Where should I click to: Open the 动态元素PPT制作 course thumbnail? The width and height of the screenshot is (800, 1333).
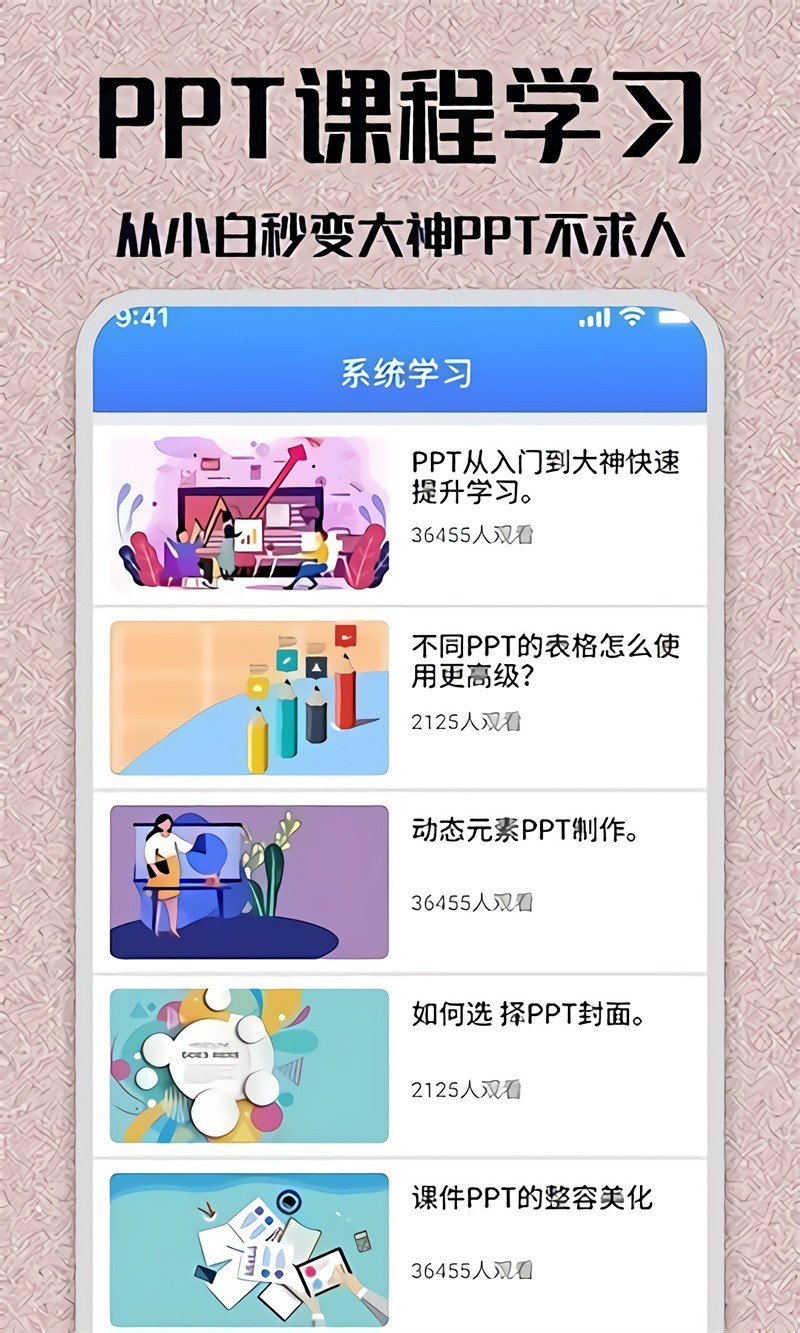pos(247,877)
